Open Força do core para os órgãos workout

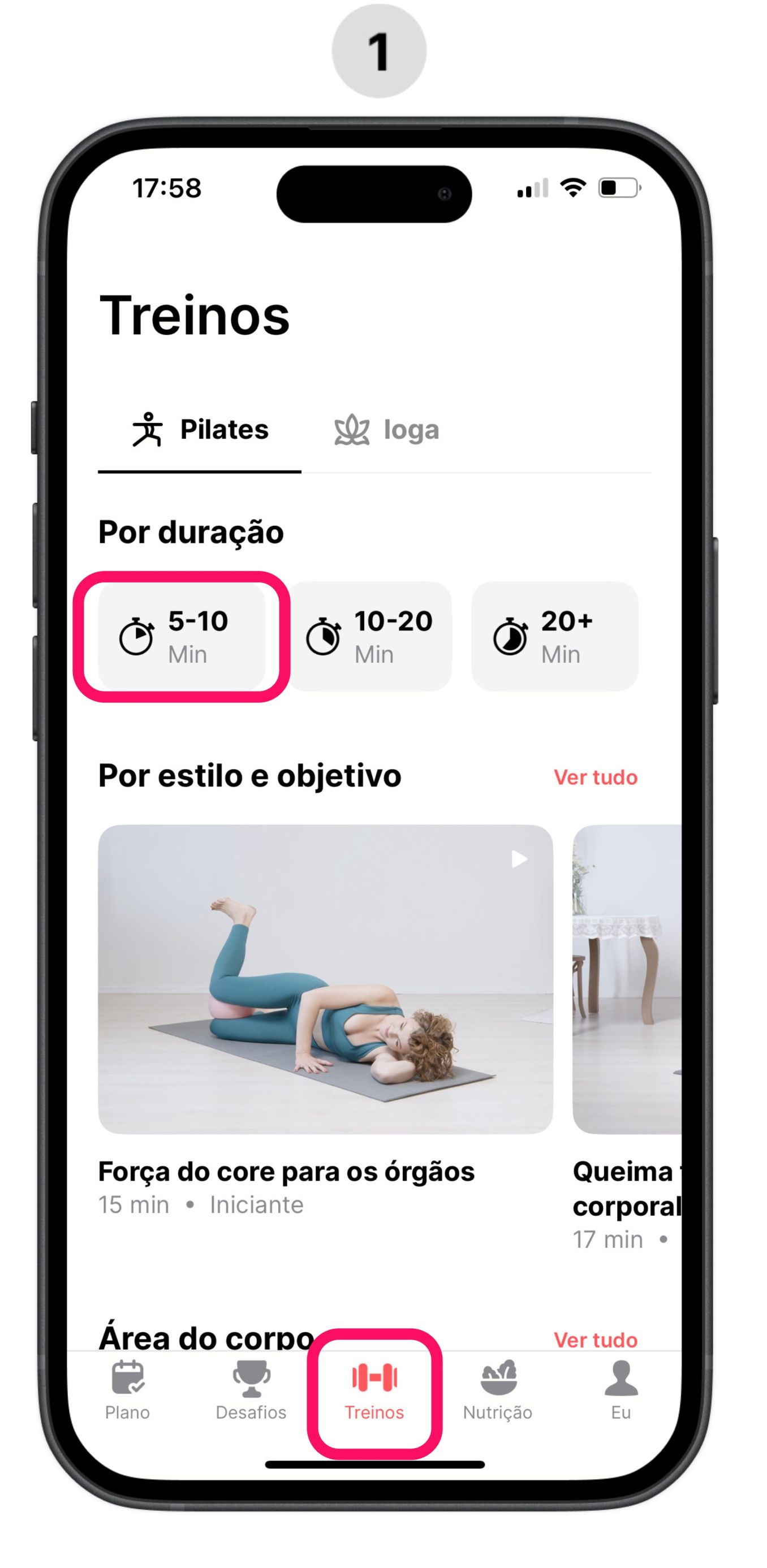coord(325,979)
